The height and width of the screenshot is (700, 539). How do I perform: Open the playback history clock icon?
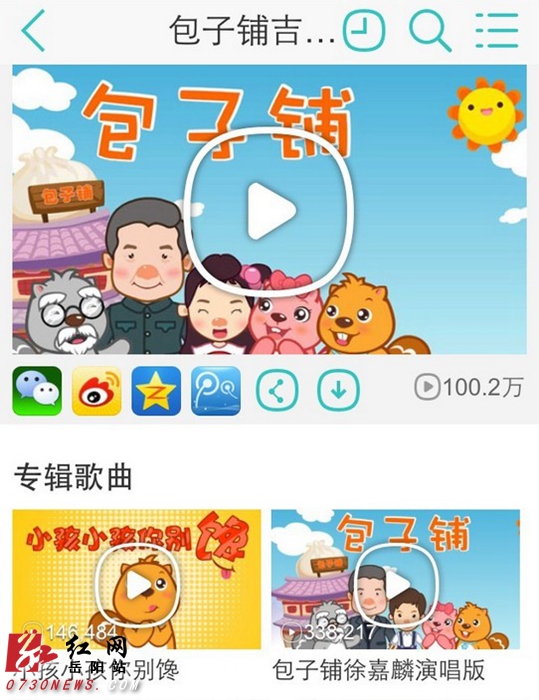[364, 31]
